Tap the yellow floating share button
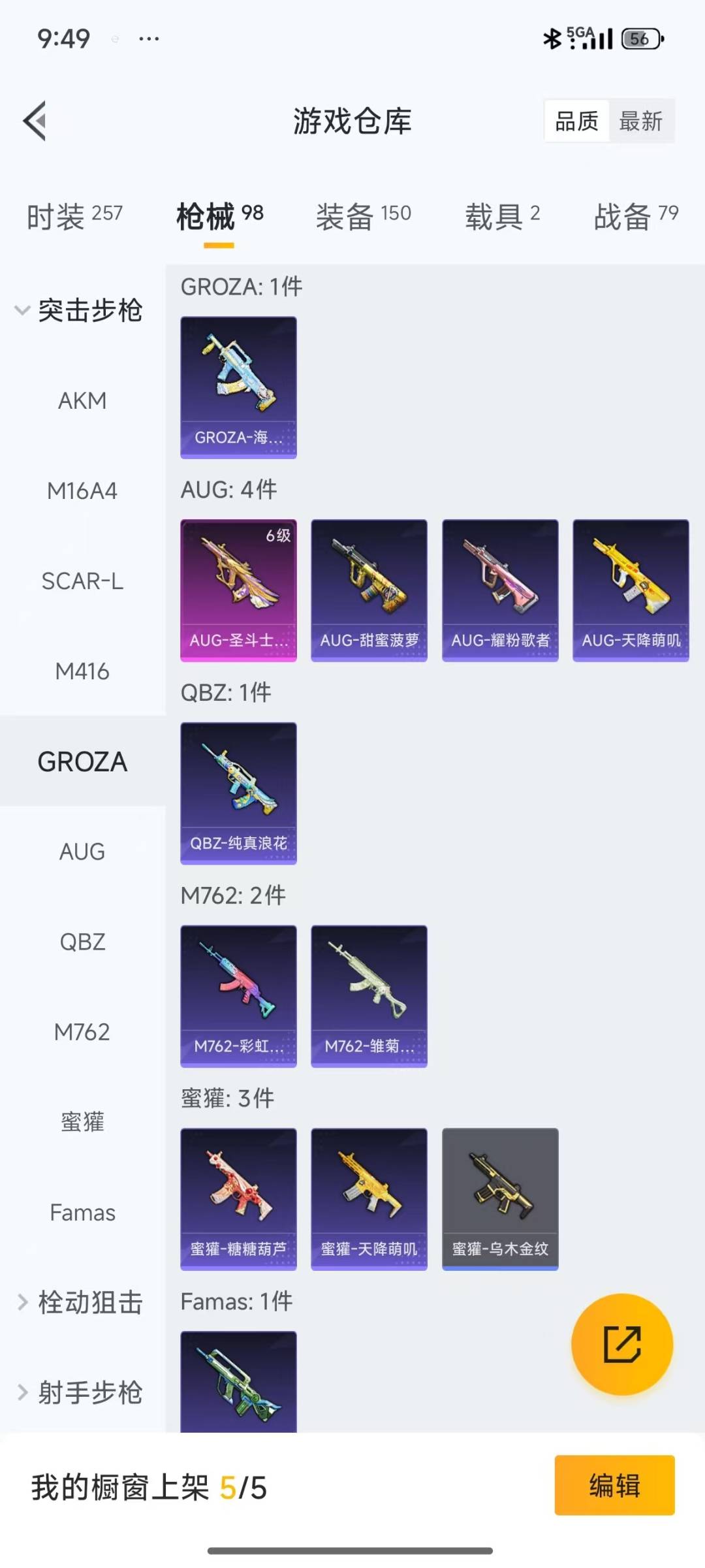 click(x=622, y=1344)
